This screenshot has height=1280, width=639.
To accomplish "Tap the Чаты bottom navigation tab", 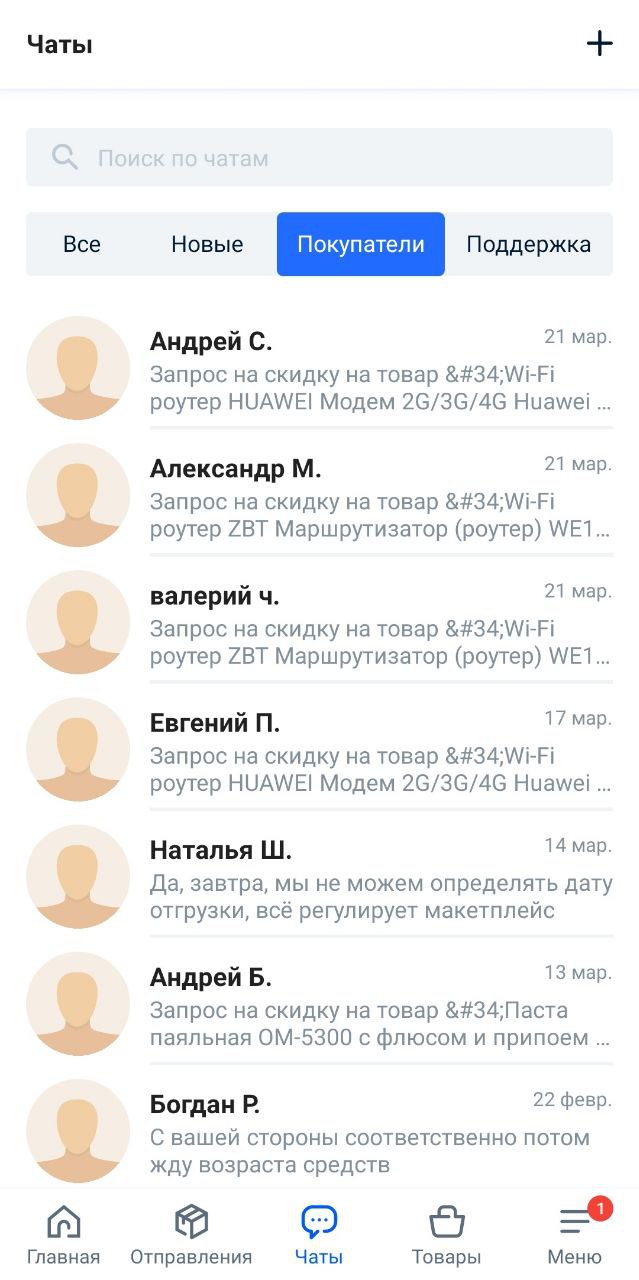I will [x=319, y=1235].
